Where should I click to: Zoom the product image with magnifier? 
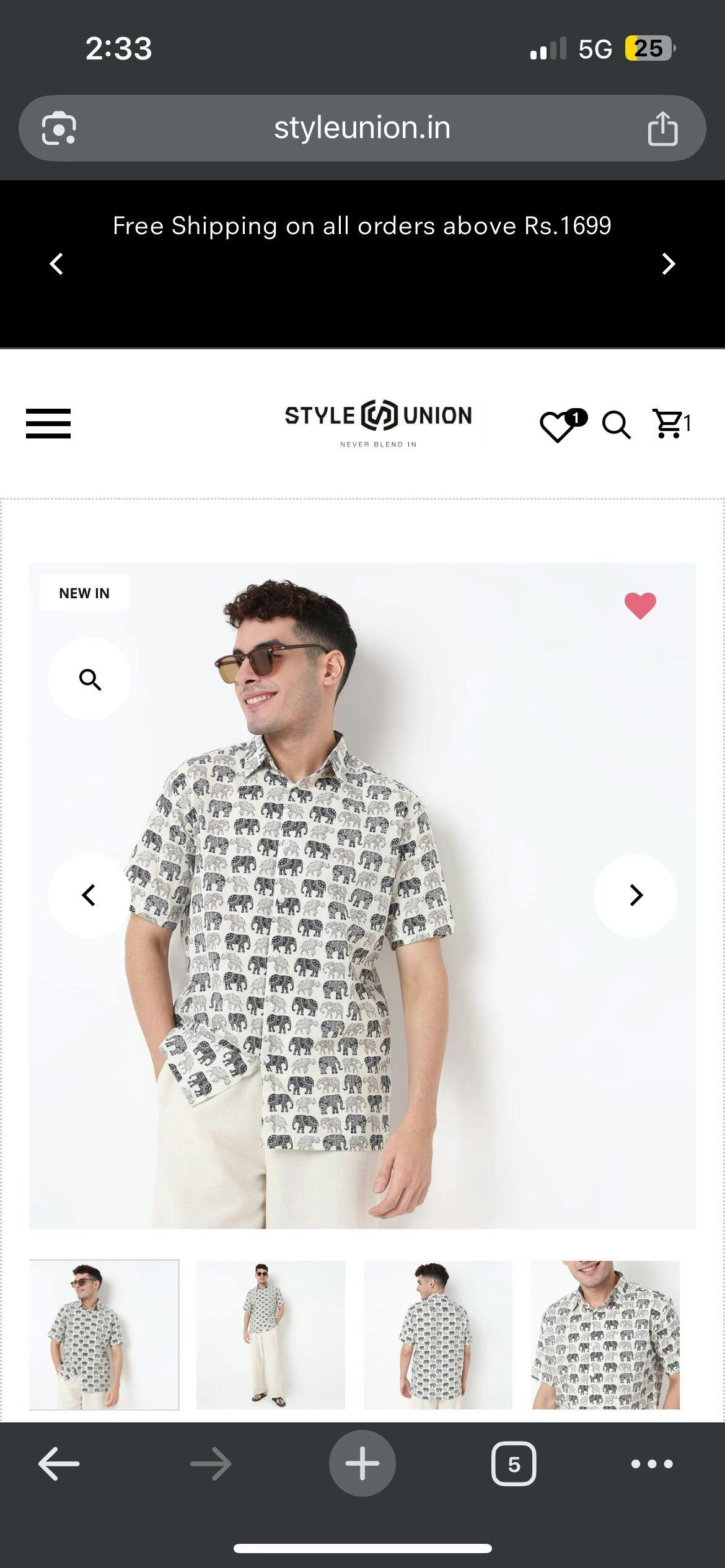click(x=90, y=679)
